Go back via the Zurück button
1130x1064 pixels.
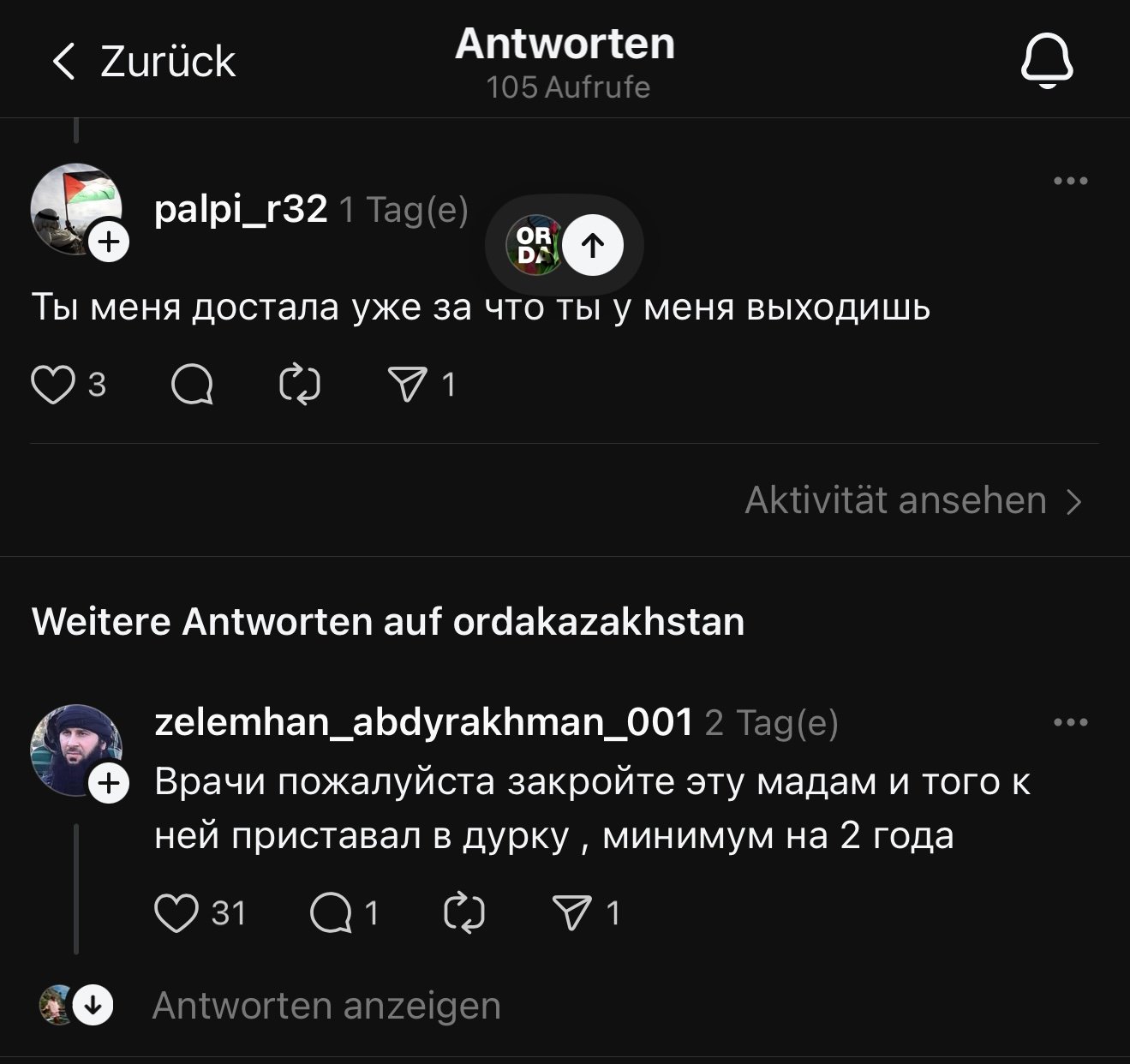(x=144, y=62)
